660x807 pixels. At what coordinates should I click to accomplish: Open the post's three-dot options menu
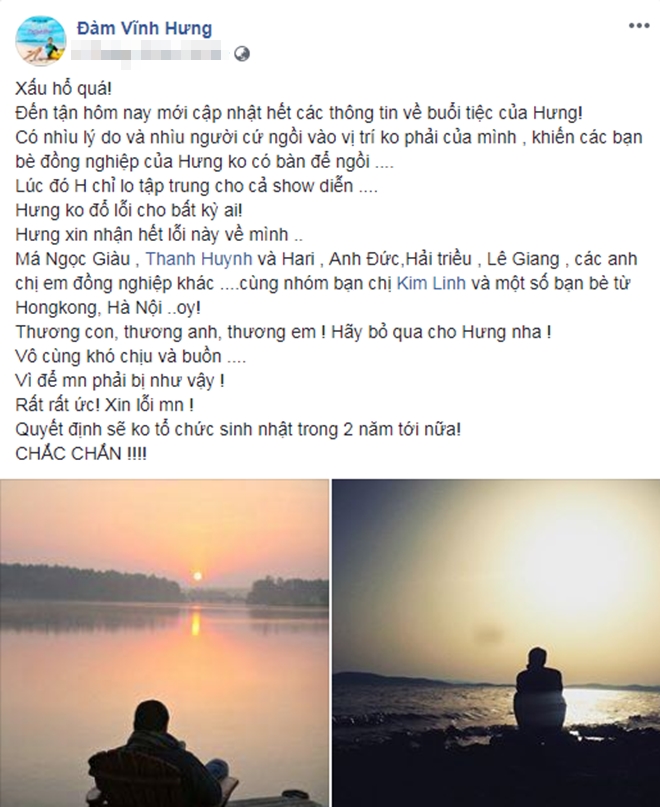[635, 23]
